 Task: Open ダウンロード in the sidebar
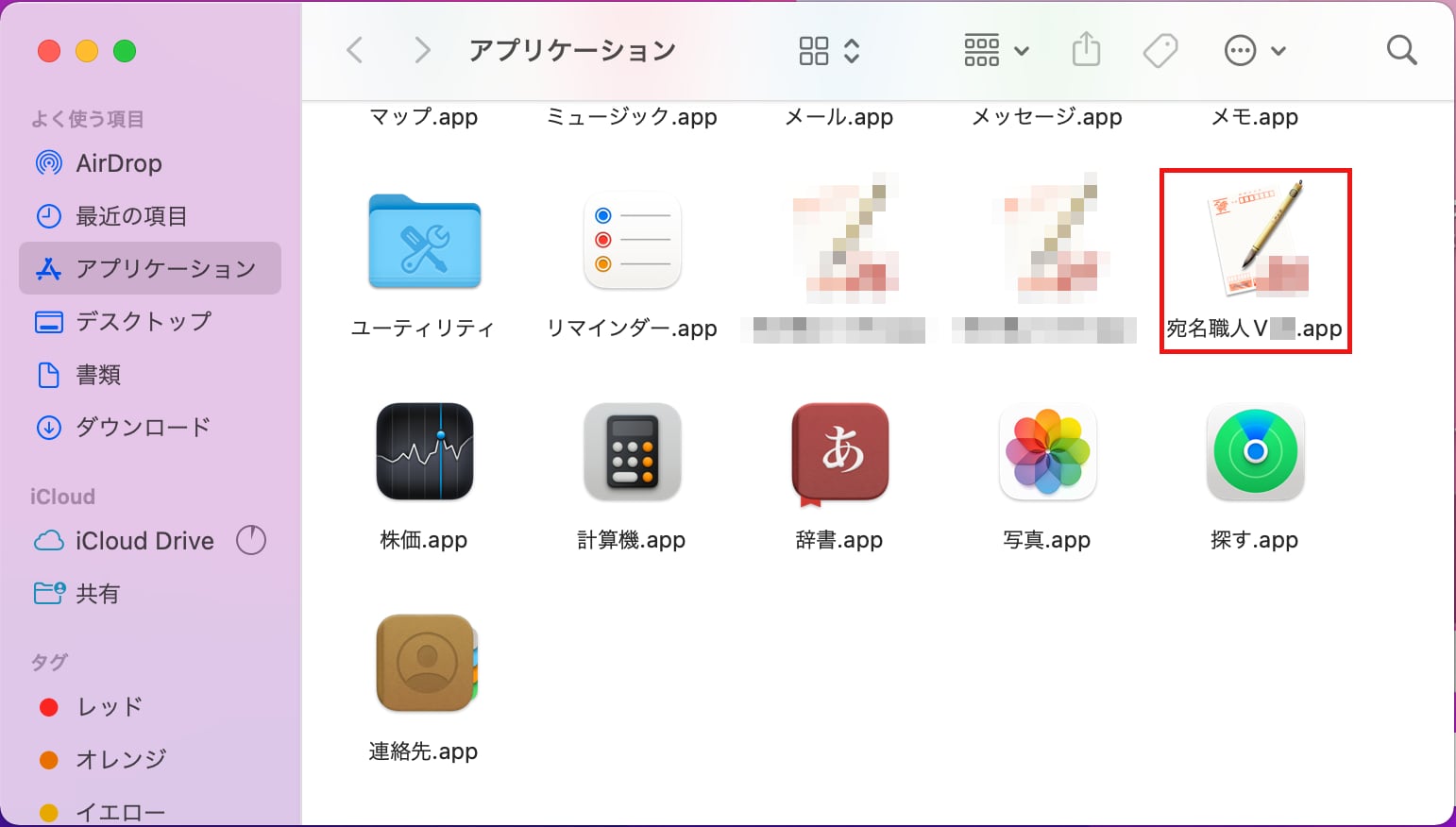pyautogui.click(x=143, y=428)
